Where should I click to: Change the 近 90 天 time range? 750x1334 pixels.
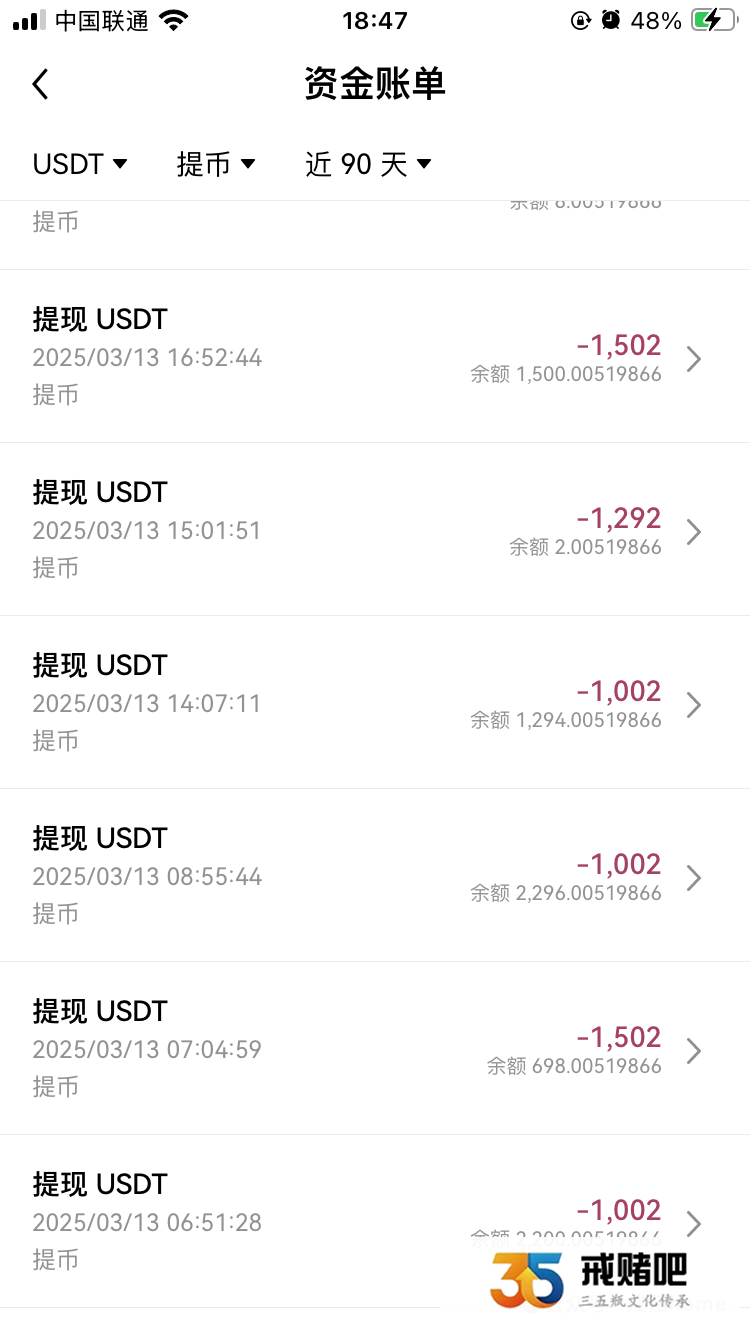[x=368, y=164]
